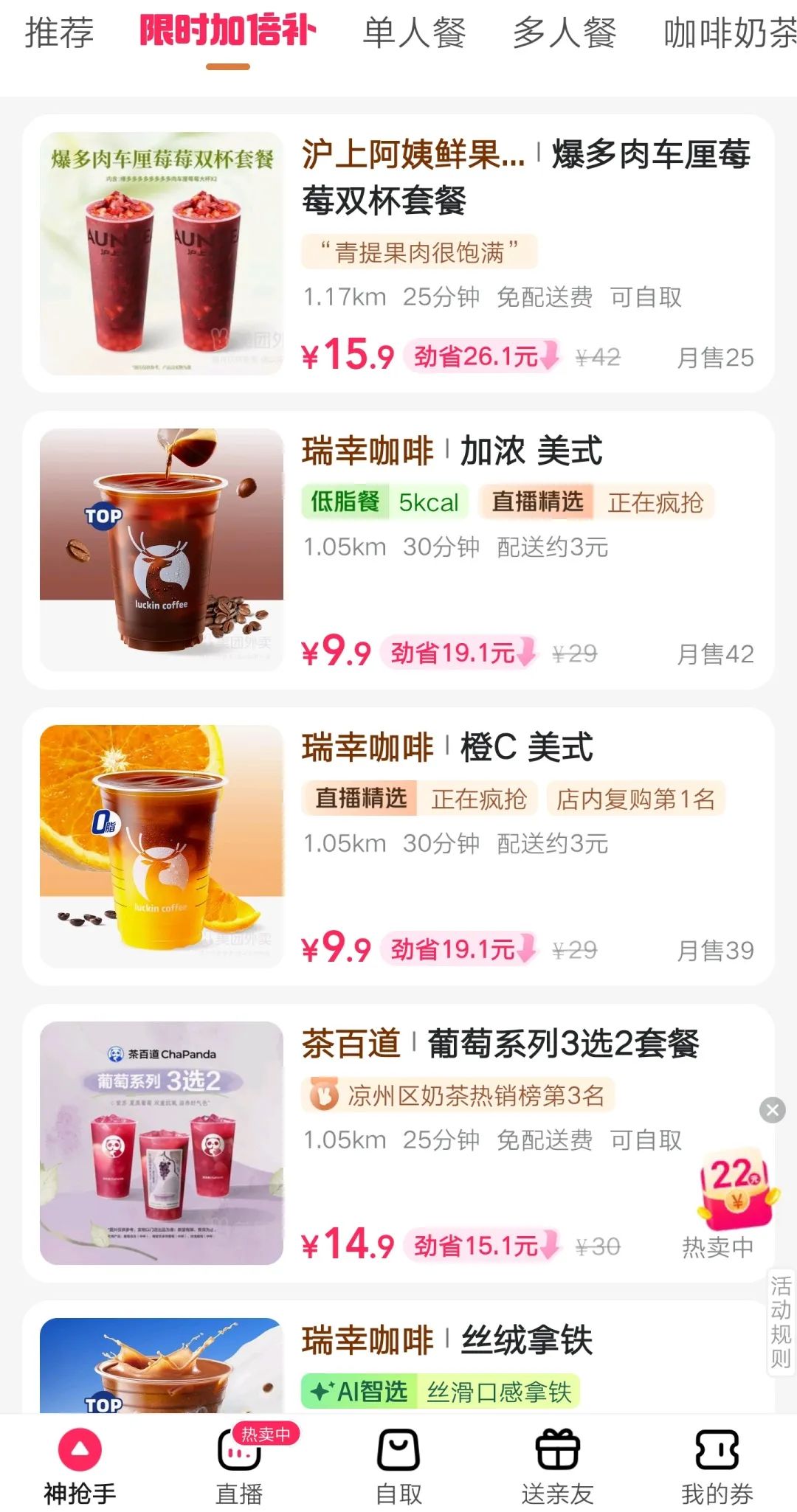Switch to the 咖啡奶茶 tab
797x1512 pixels.
[729, 33]
